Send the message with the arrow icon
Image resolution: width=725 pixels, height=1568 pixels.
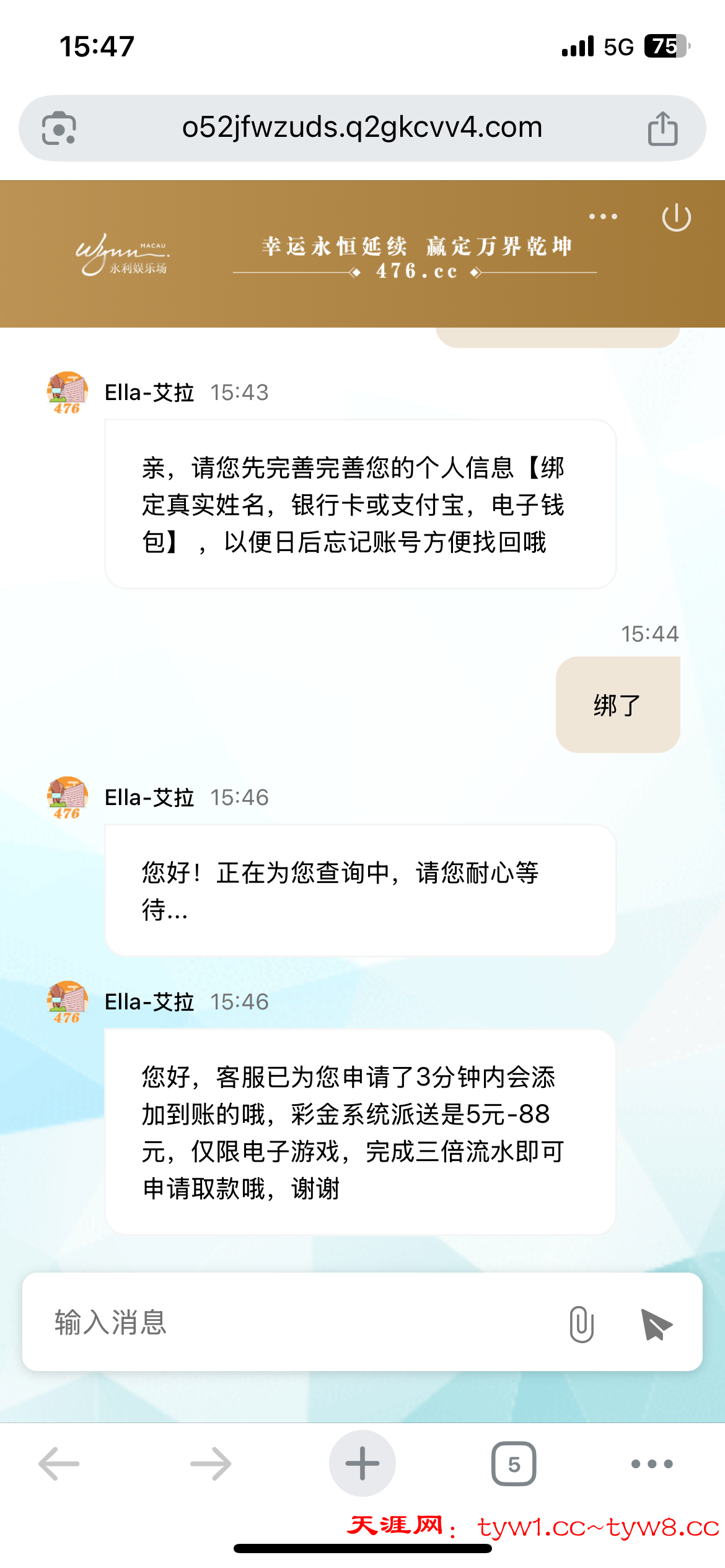point(656,1325)
